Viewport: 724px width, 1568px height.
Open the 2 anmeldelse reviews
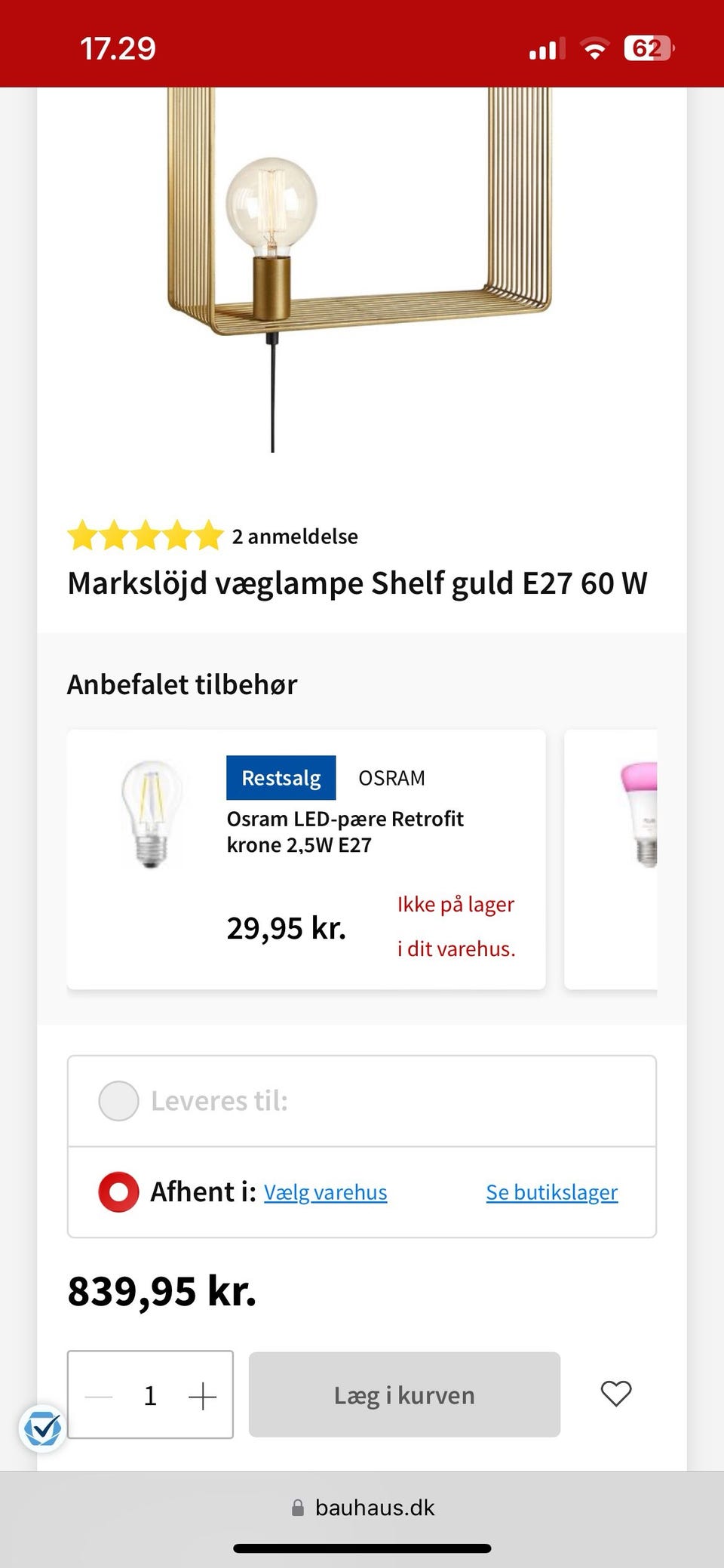coord(294,537)
